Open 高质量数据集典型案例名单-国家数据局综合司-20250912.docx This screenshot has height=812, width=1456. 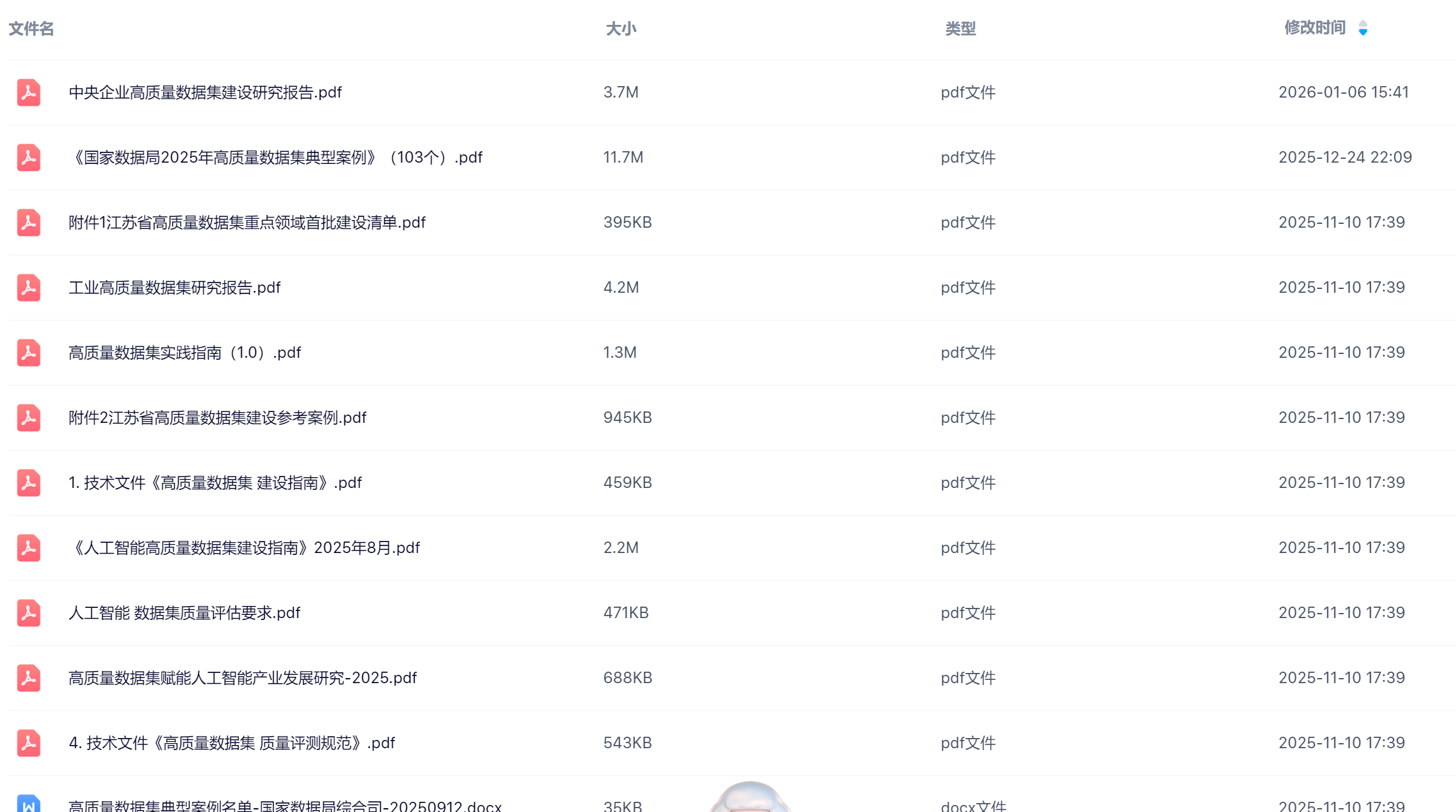pyautogui.click(x=285, y=806)
